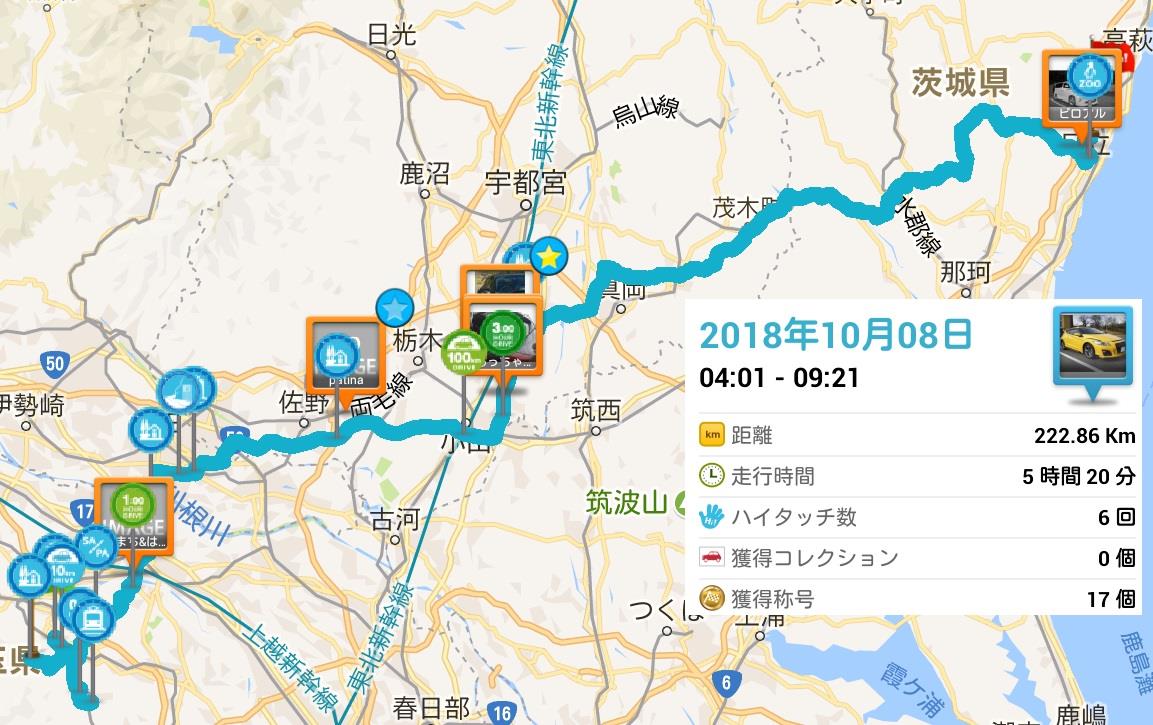Tap the 10 hours drive badge marker
The image size is (1153, 725).
pos(62,568)
